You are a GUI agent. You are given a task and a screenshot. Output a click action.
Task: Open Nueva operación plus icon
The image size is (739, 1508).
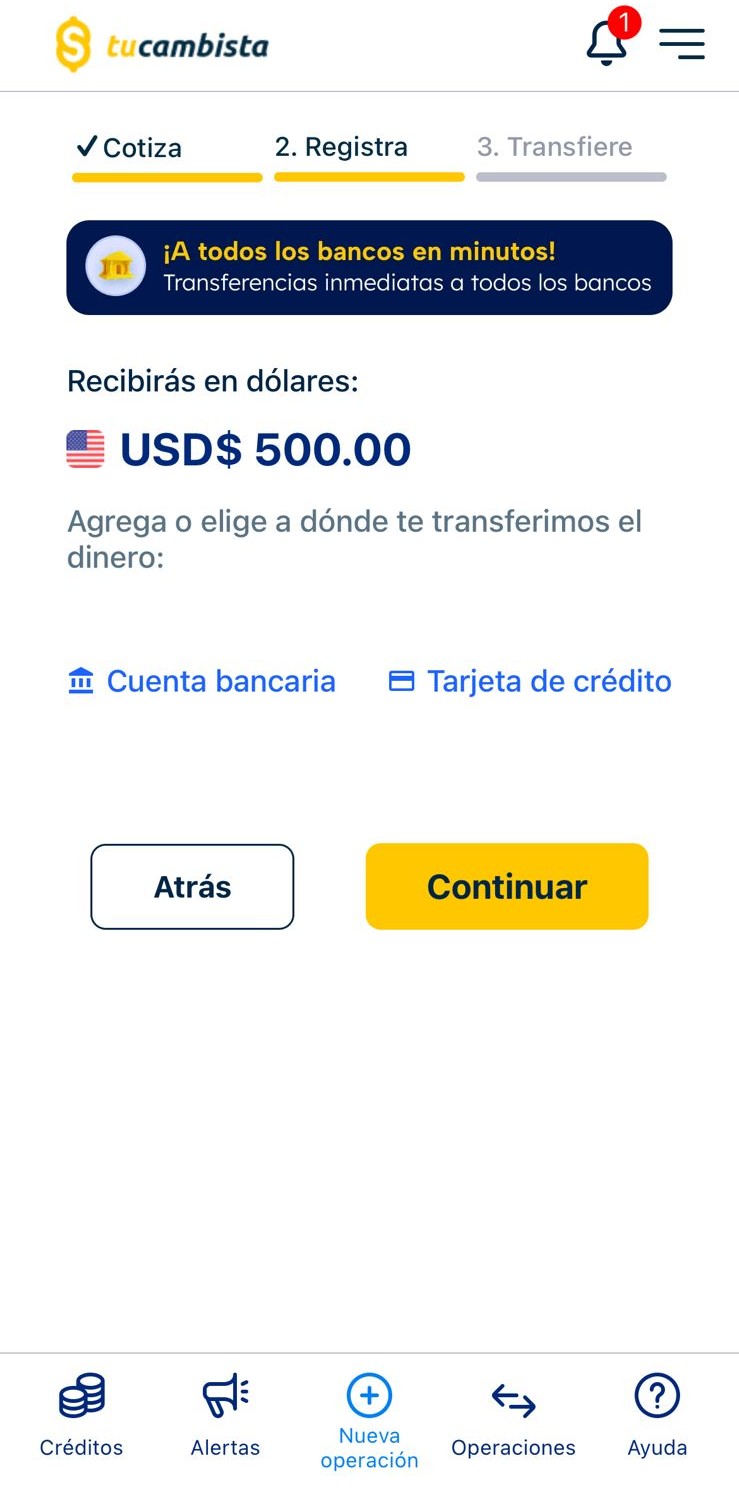click(369, 1394)
